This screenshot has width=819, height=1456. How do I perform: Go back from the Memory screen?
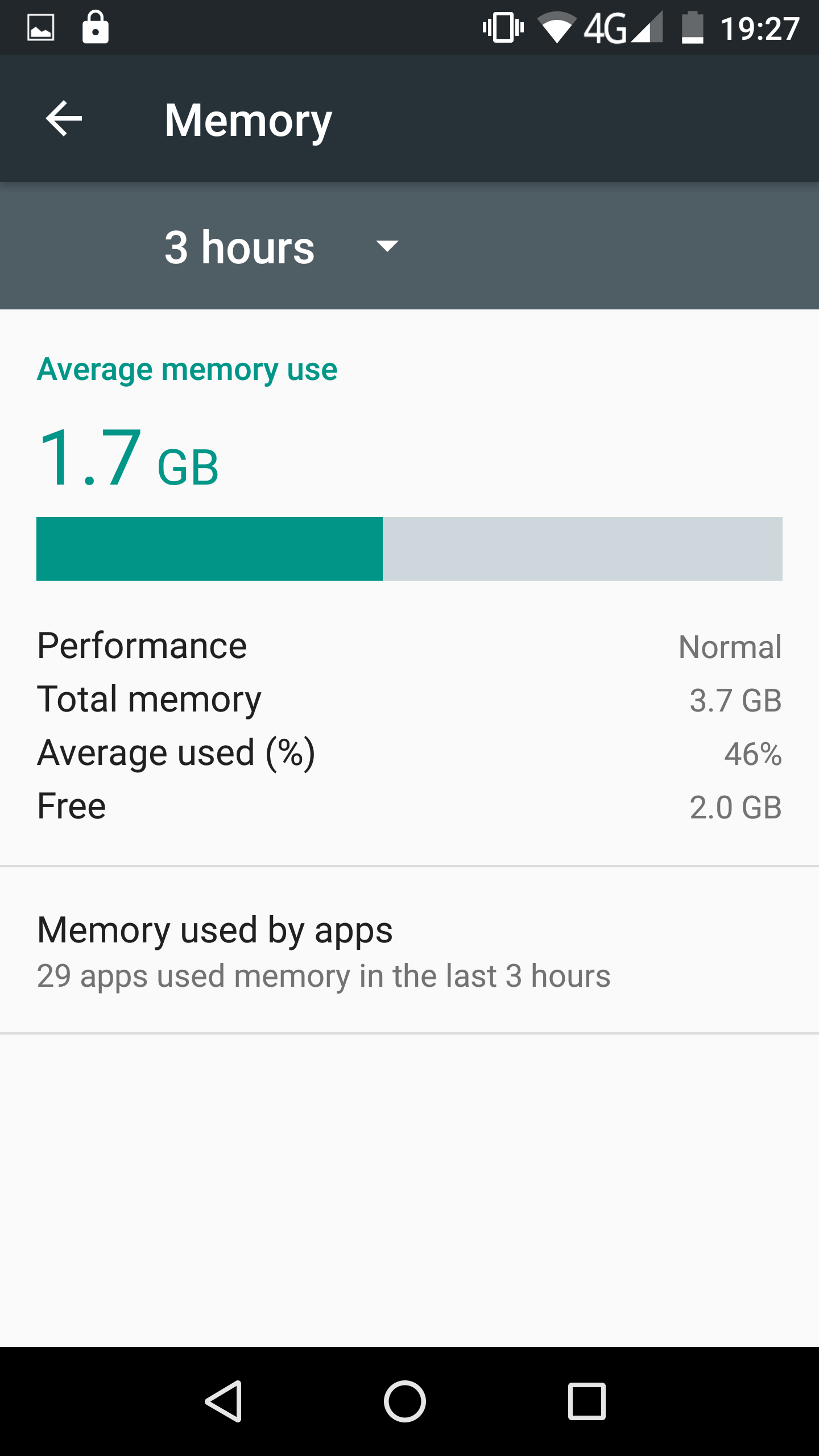64,119
